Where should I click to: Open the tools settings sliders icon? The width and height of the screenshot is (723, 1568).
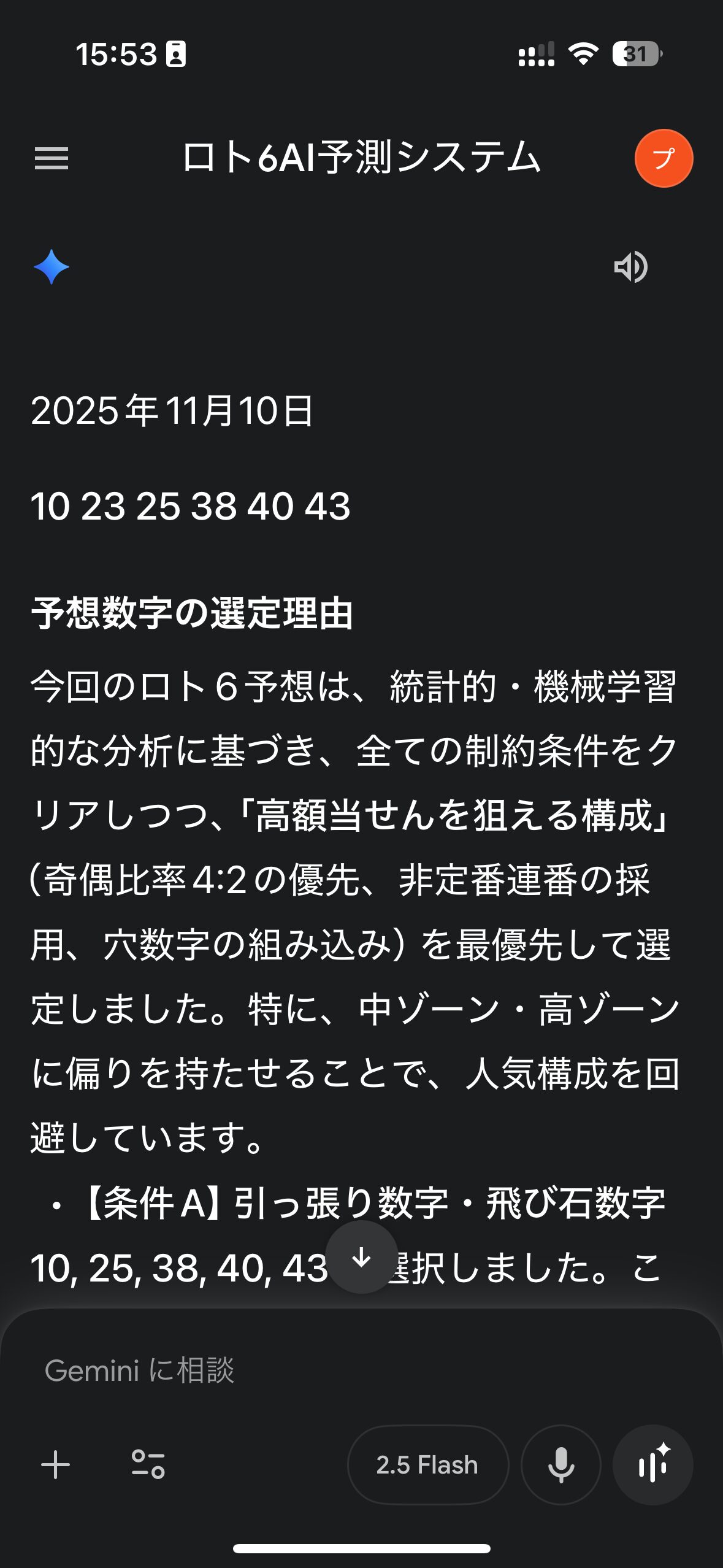[x=148, y=1465]
